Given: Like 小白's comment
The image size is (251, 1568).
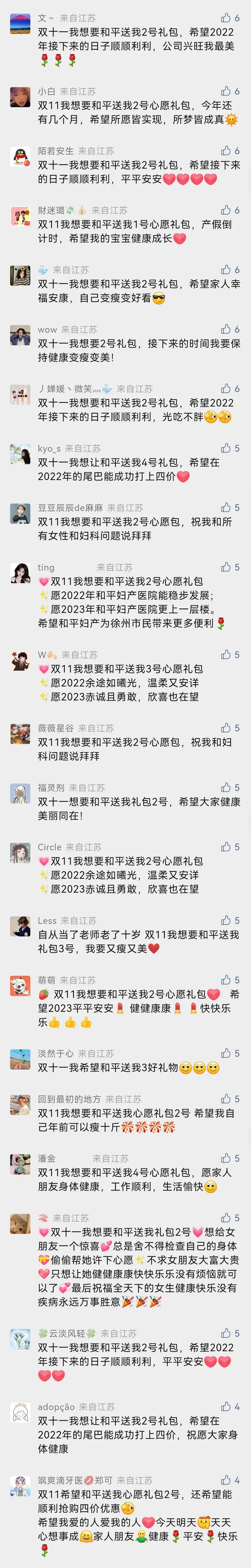Looking at the screenshot, I should [226, 91].
